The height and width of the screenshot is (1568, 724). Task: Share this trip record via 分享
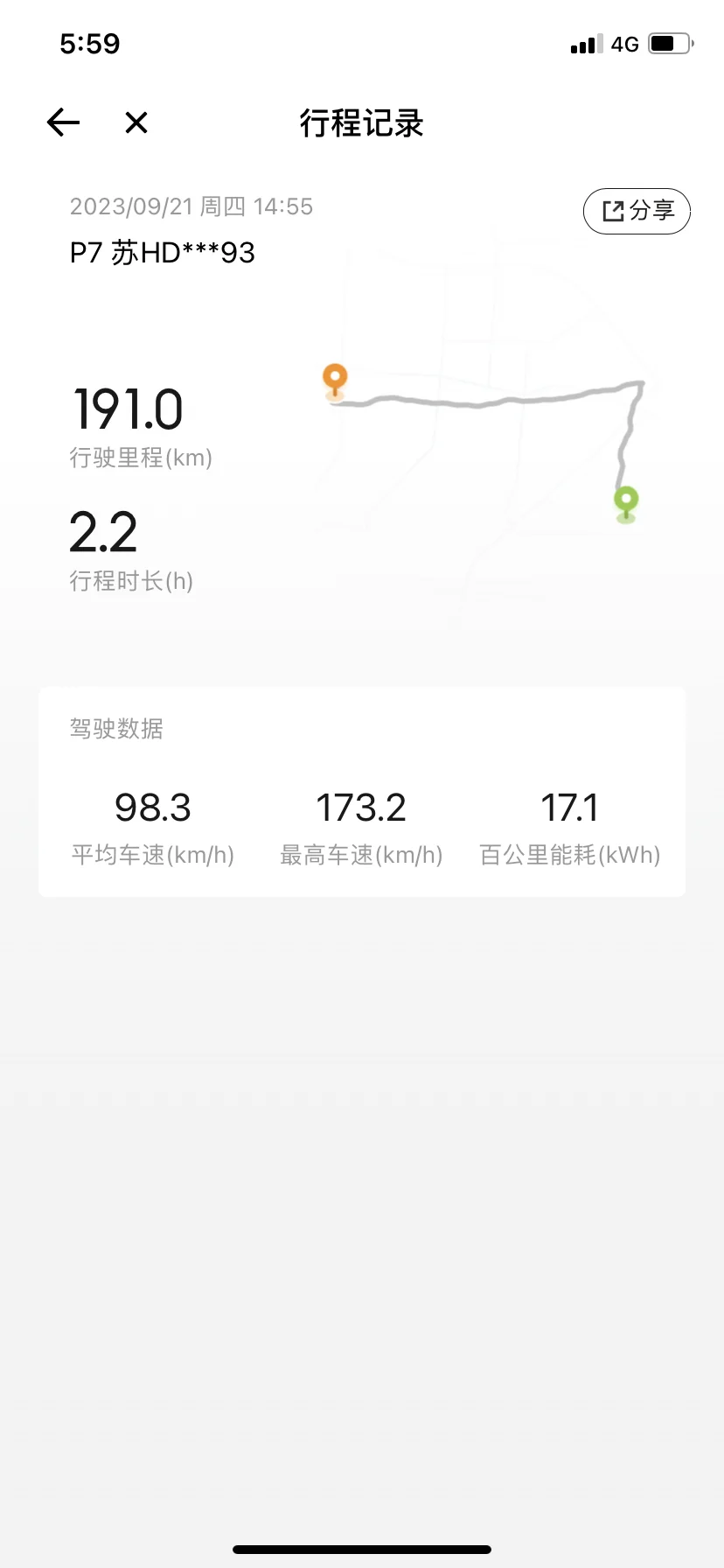(x=637, y=211)
